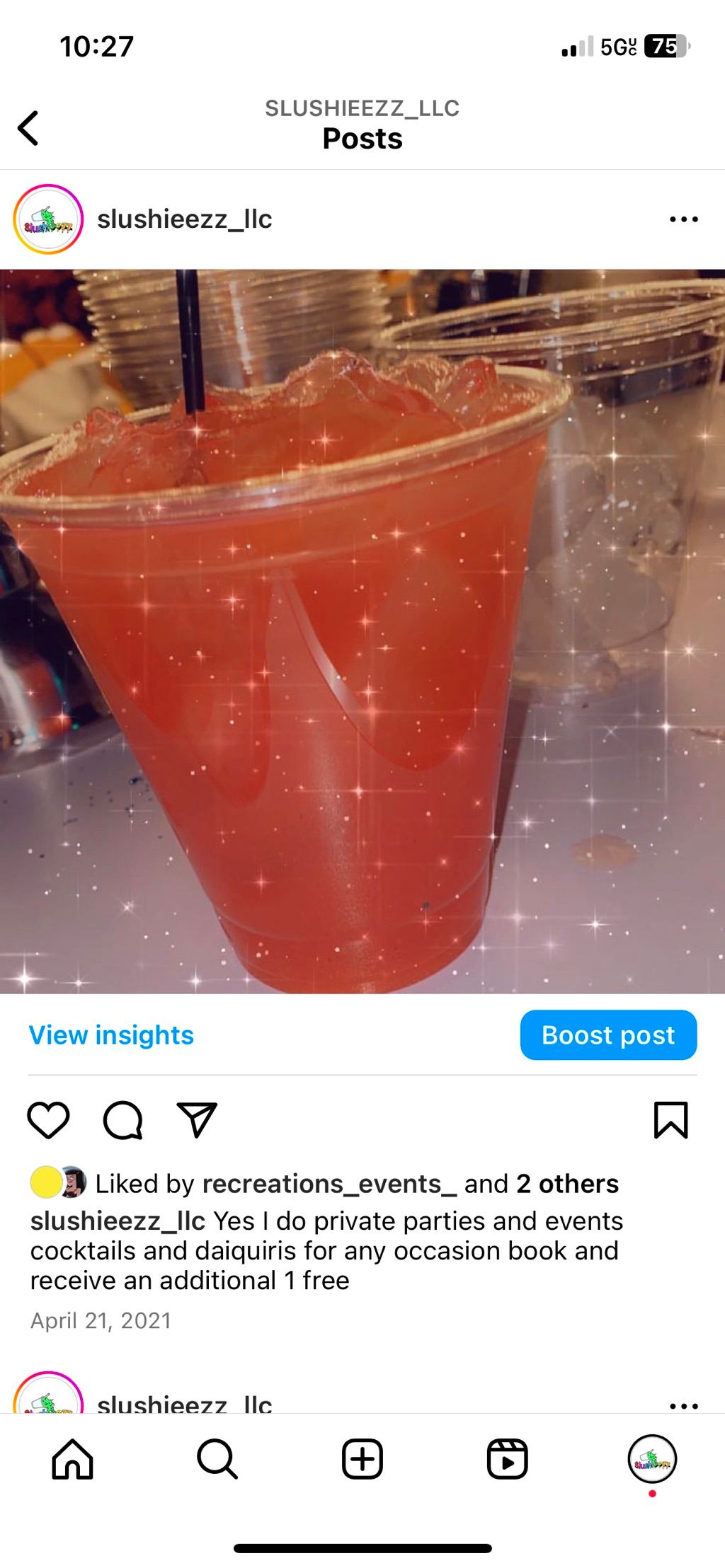Open recreations_events_ profile from likes
Image resolution: width=725 pixels, height=1568 pixels.
[x=330, y=1184]
